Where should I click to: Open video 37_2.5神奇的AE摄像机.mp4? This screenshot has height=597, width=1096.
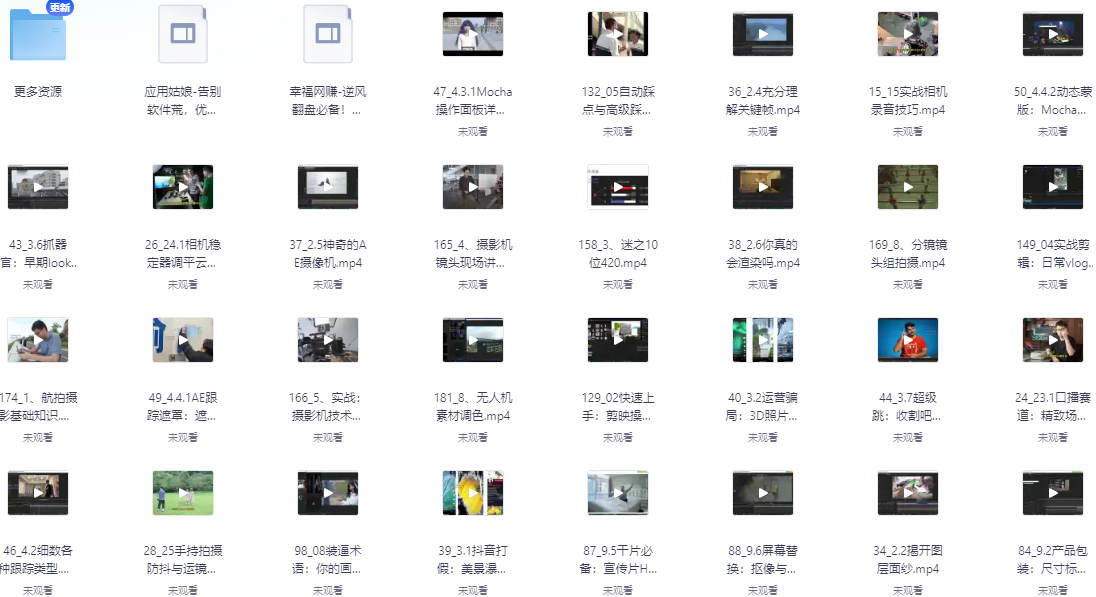pyautogui.click(x=328, y=187)
